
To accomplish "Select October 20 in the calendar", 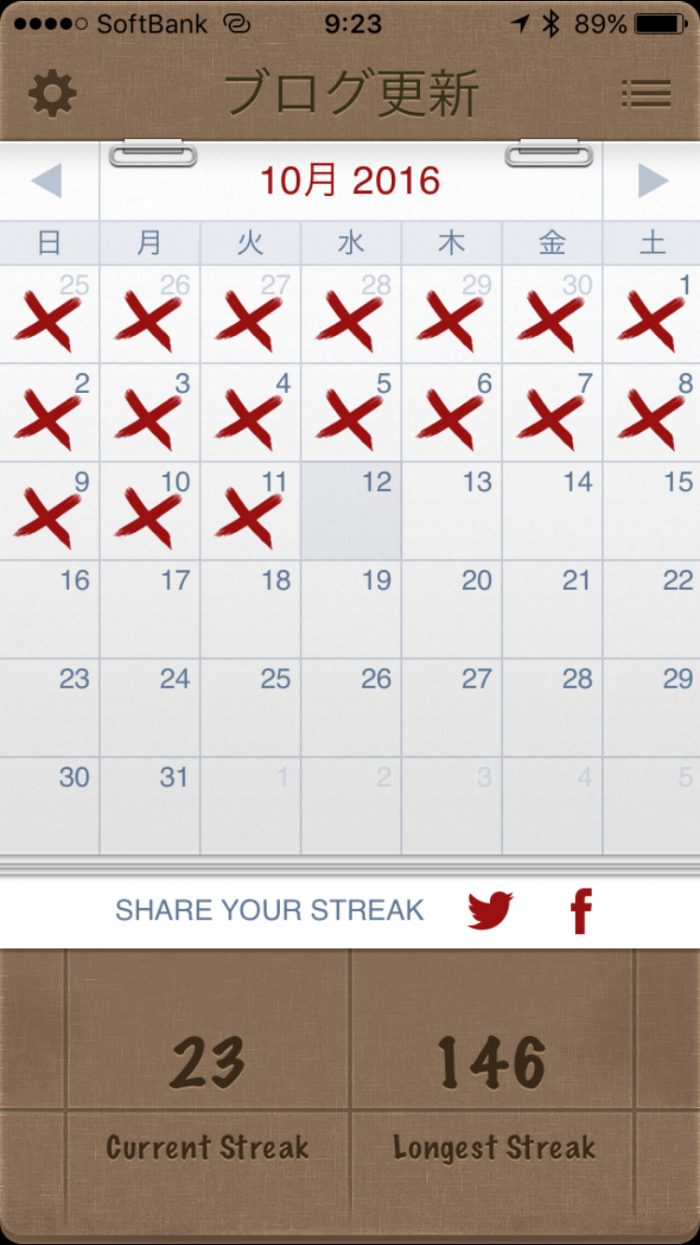I will (x=452, y=609).
